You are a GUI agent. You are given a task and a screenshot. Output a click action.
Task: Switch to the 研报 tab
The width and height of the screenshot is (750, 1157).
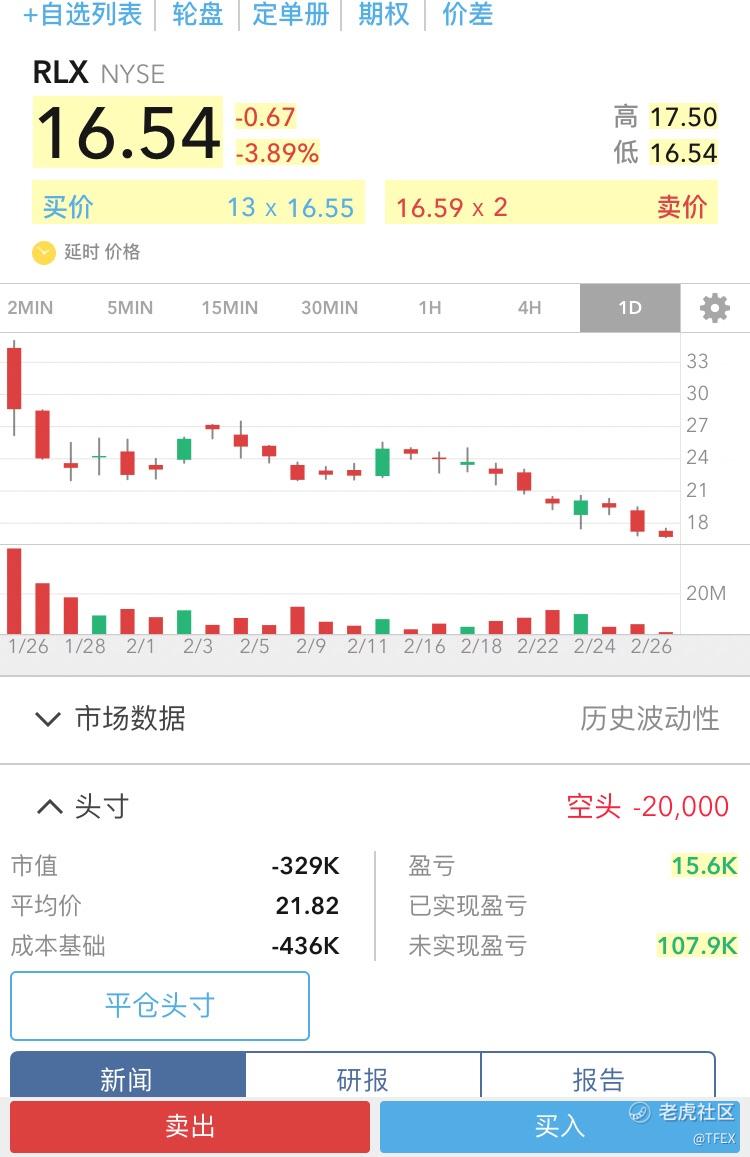[362, 1078]
